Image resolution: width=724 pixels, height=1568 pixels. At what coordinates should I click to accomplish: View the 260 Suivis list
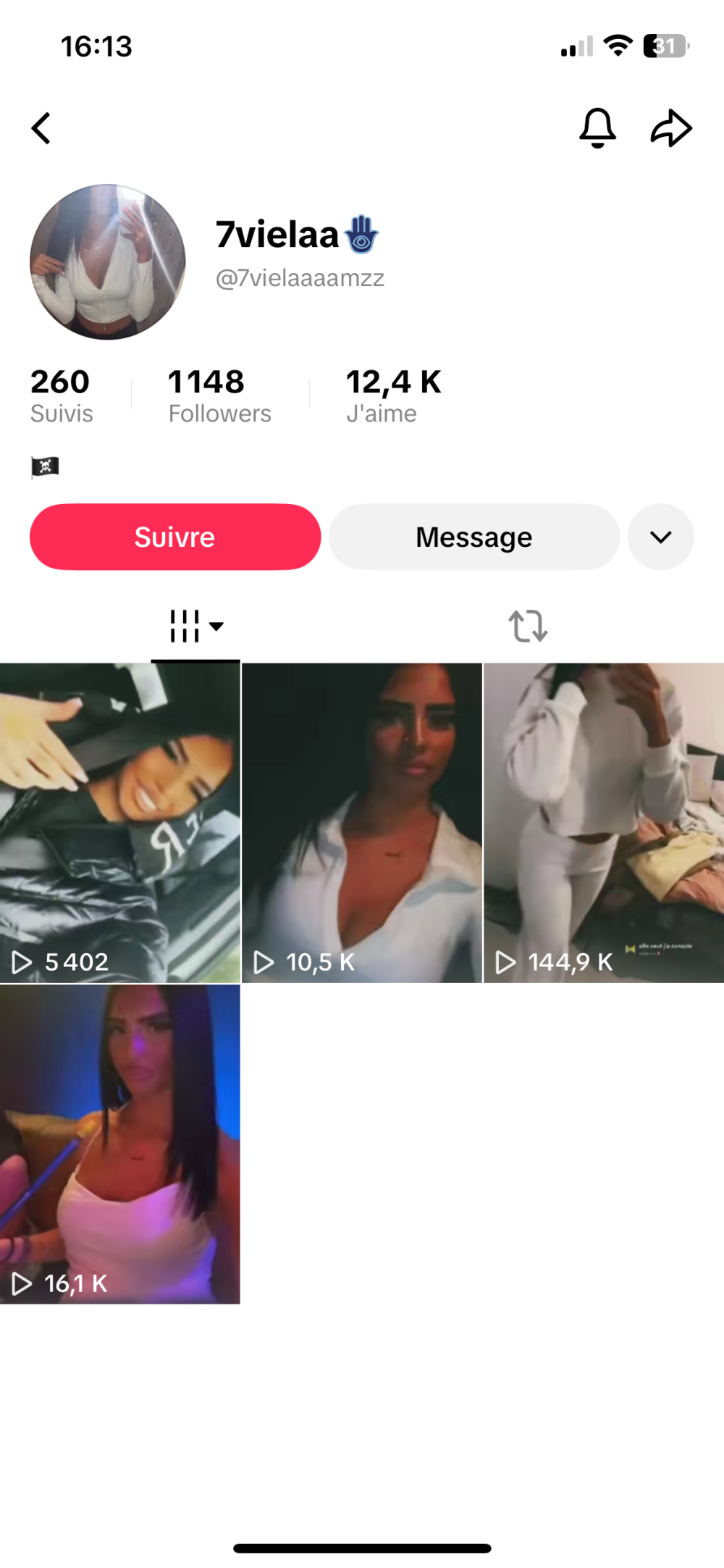pyautogui.click(x=62, y=395)
